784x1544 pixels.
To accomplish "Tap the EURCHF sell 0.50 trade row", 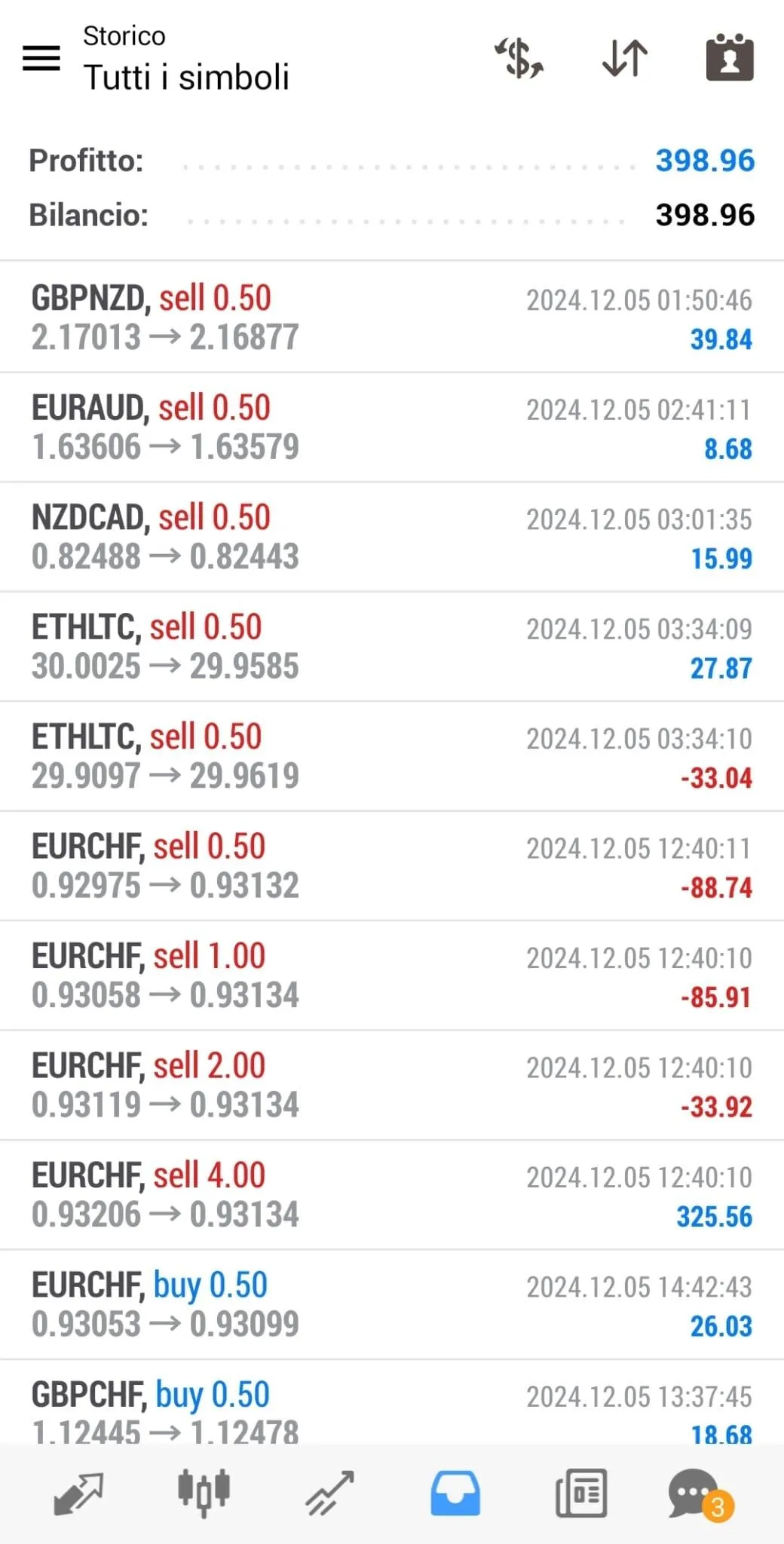I will [x=392, y=866].
